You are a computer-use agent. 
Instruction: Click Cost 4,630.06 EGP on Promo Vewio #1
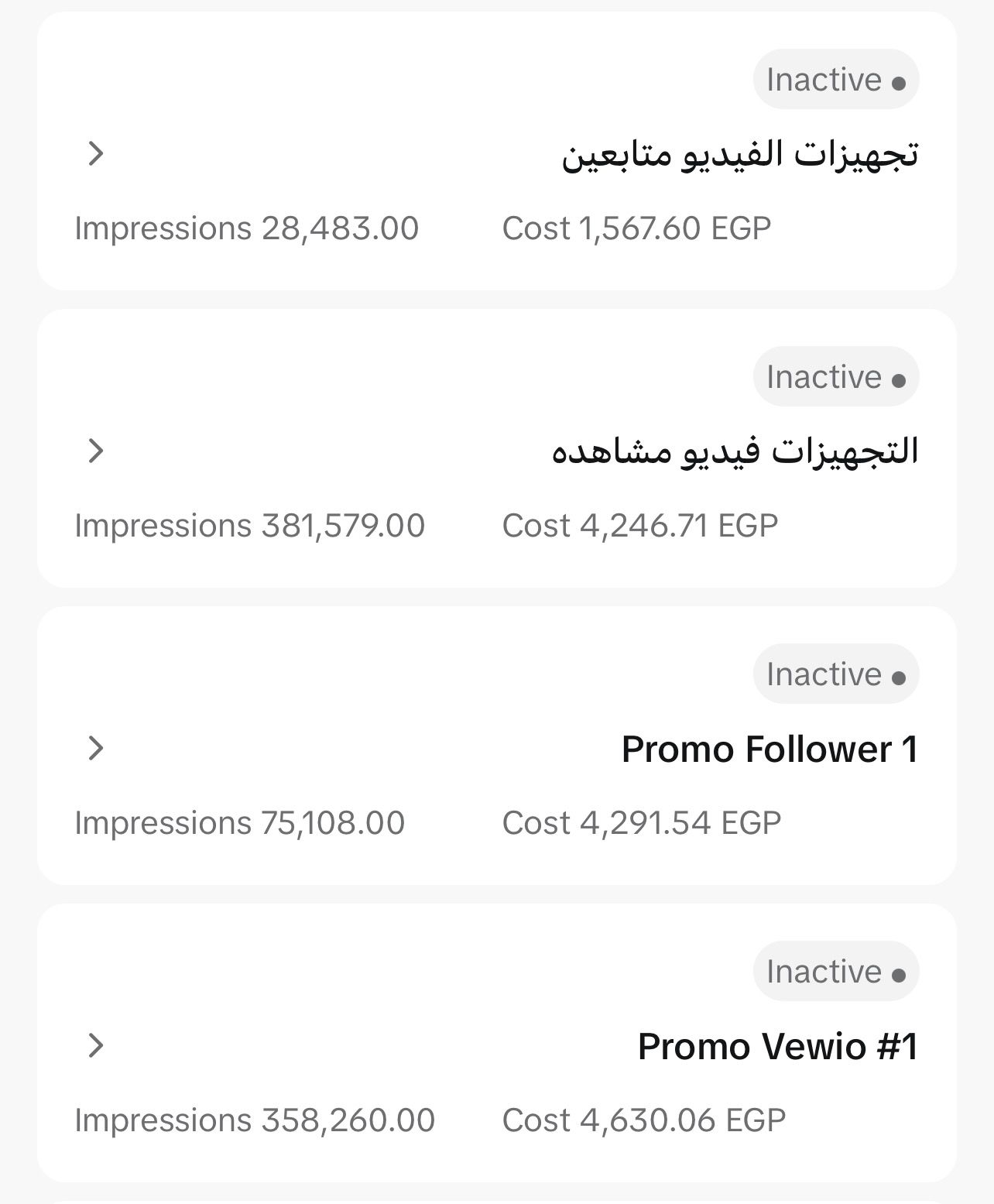point(645,1117)
